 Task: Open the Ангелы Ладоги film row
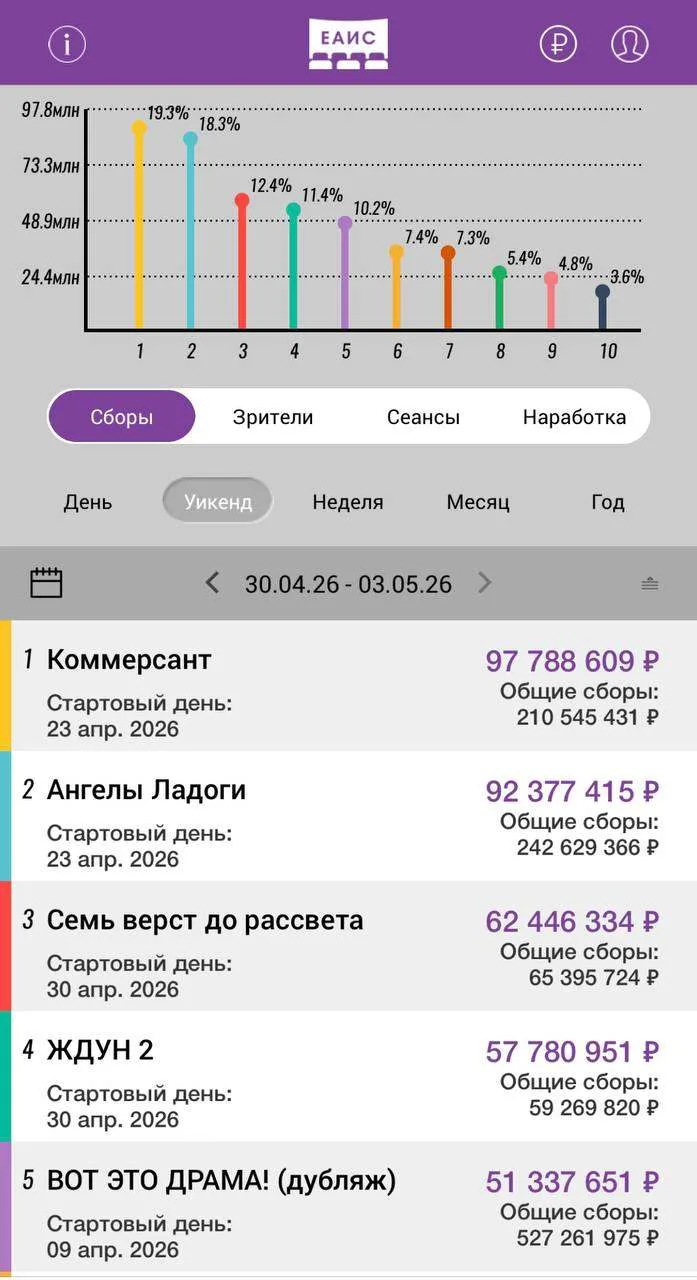point(348,816)
